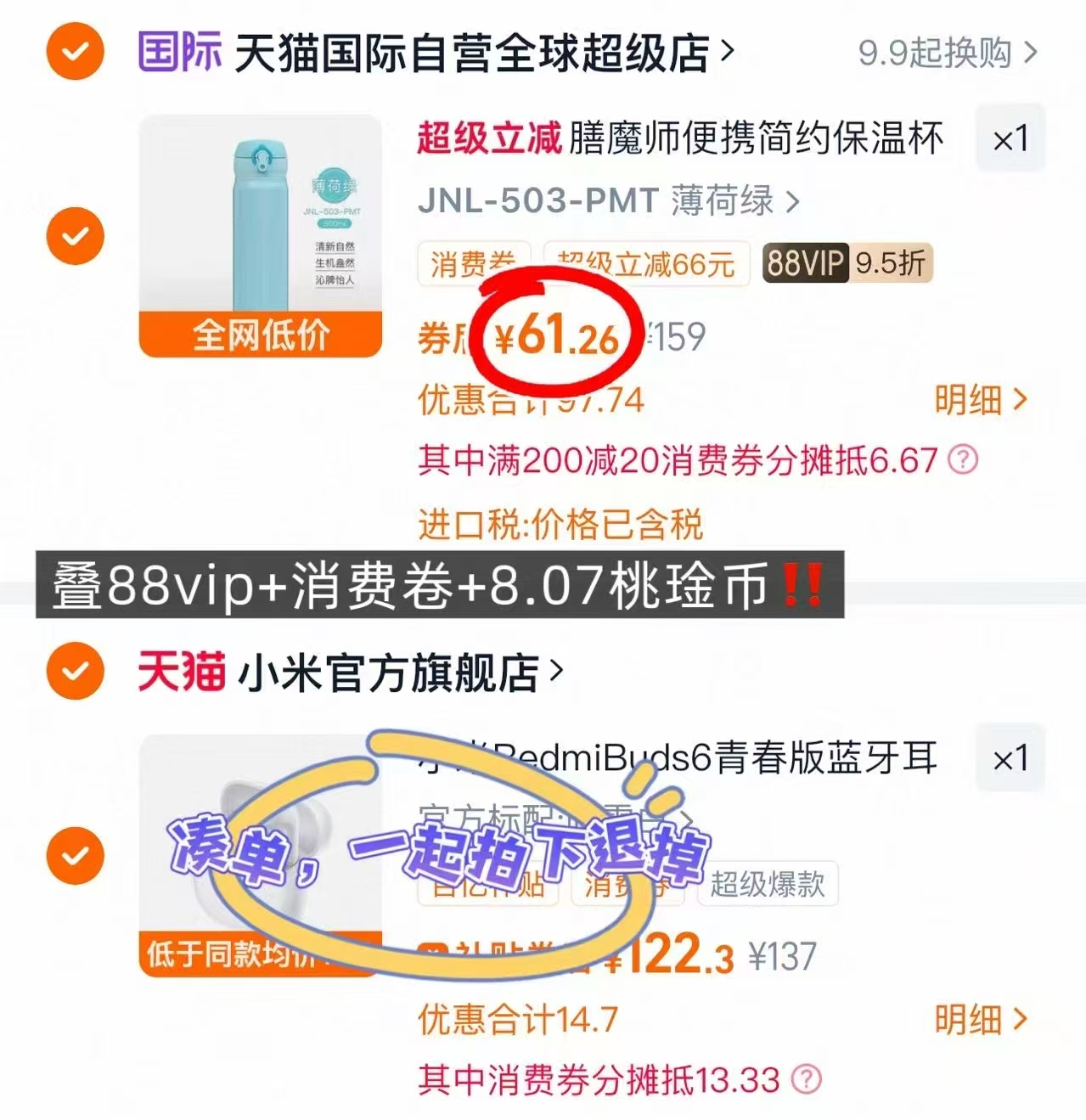Click the RedmiBuds6青春版蓝牙耳 product title
1086x1120 pixels.
(671, 760)
